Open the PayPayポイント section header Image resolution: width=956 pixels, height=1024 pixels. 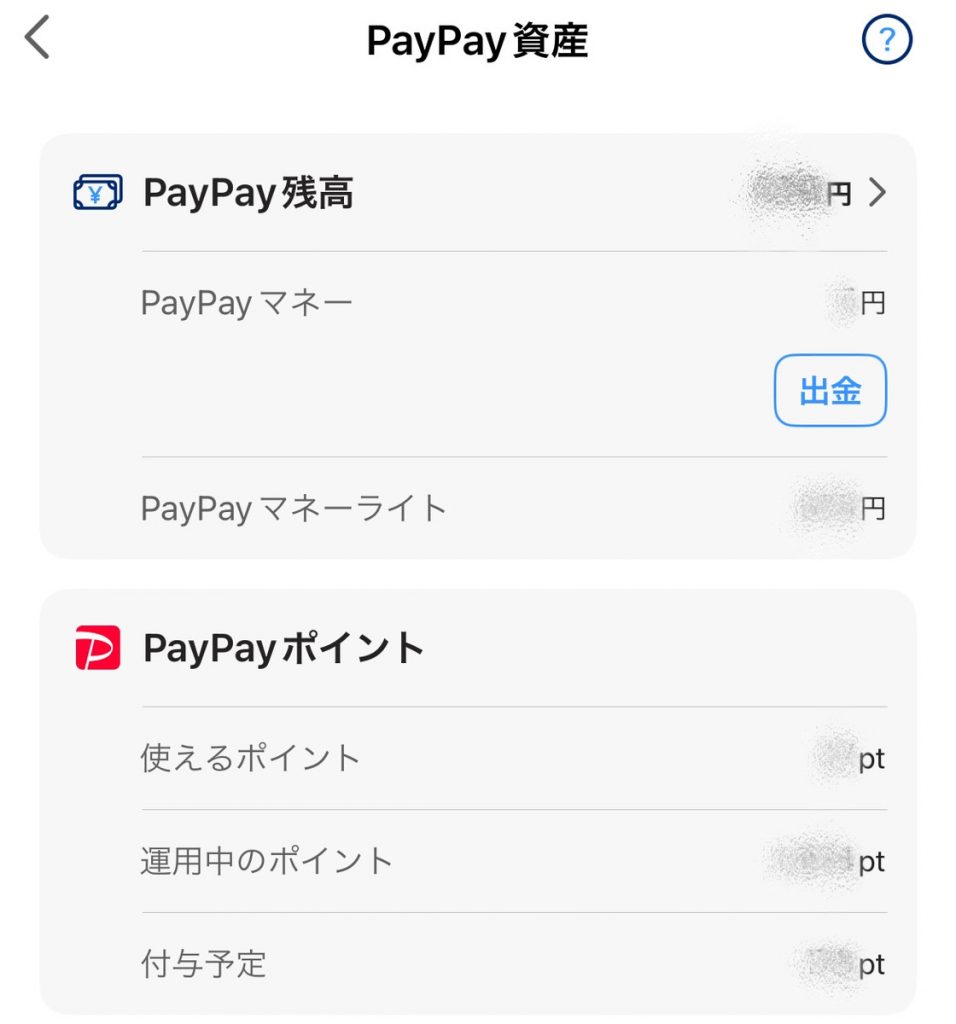(283, 647)
